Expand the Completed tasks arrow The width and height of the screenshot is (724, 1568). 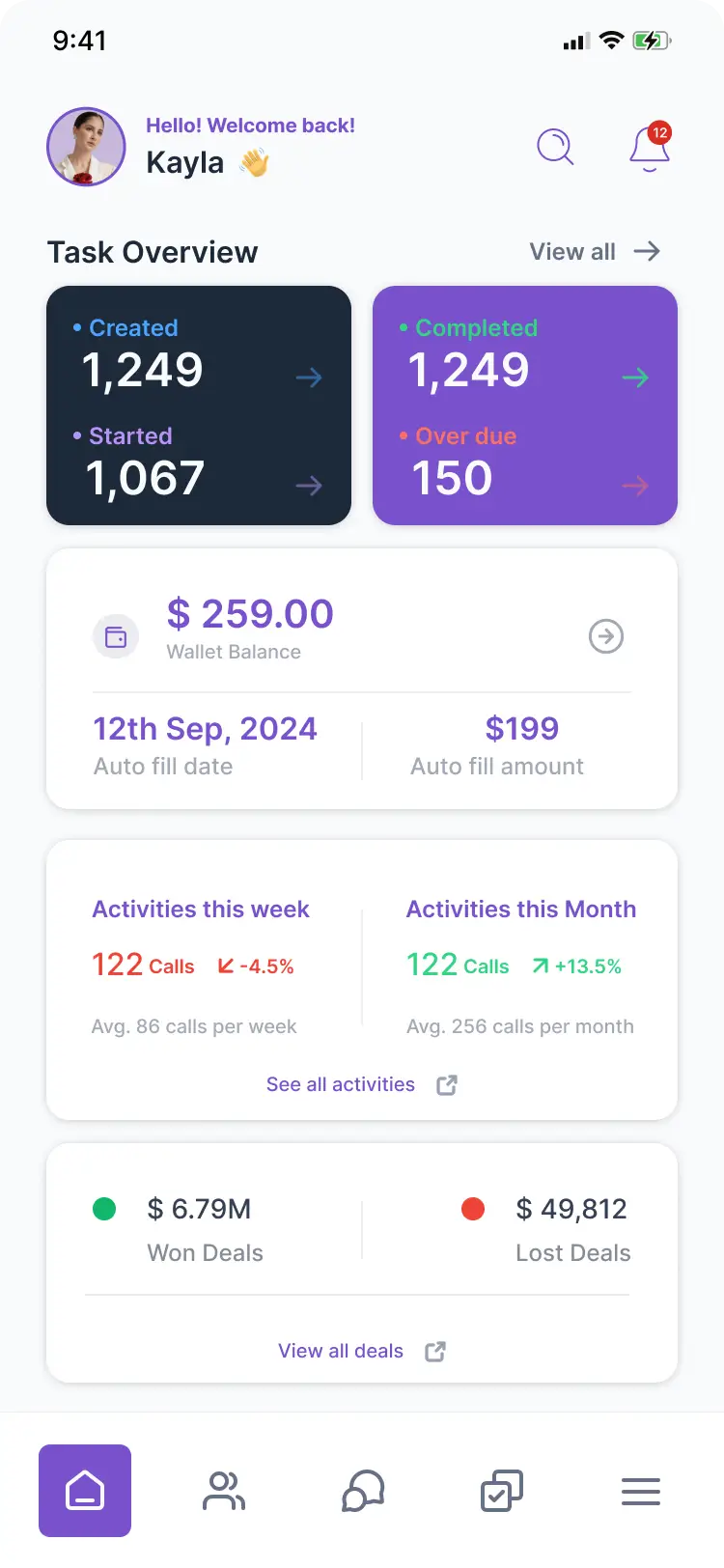pyautogui.click(x=635, y=378)
